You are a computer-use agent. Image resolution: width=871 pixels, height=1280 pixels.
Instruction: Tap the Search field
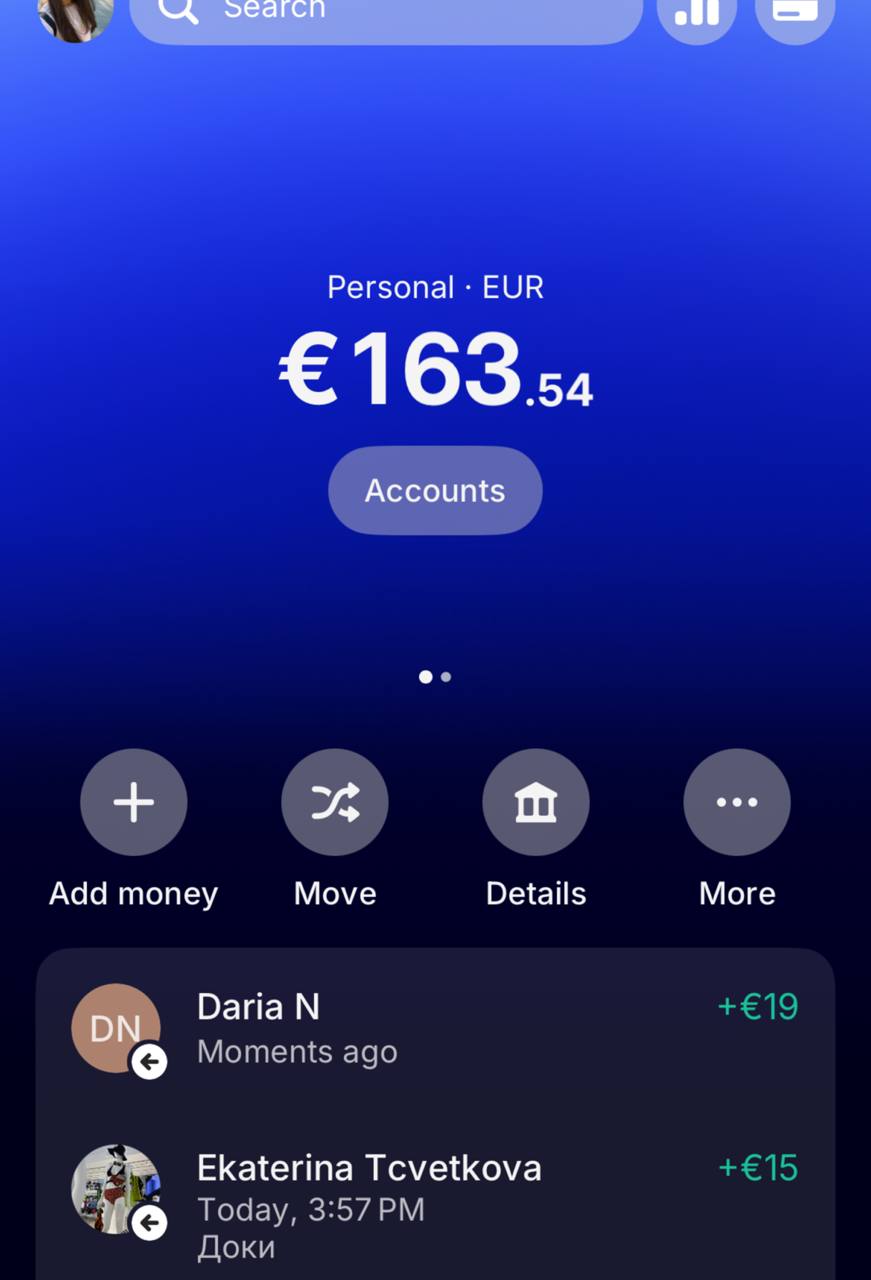pos(385,14)
